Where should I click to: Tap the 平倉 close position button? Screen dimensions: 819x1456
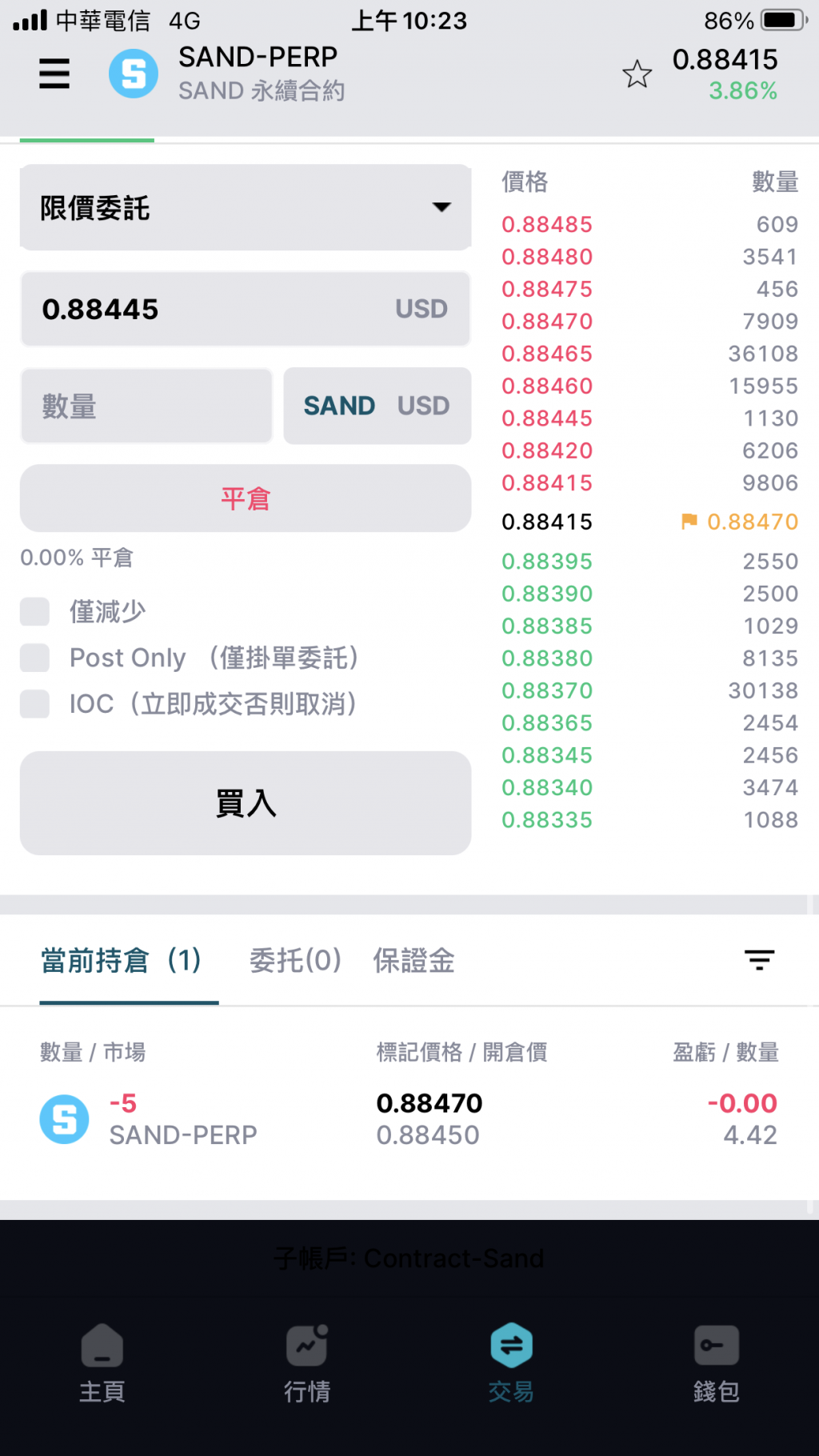click(x=246, y=498)
